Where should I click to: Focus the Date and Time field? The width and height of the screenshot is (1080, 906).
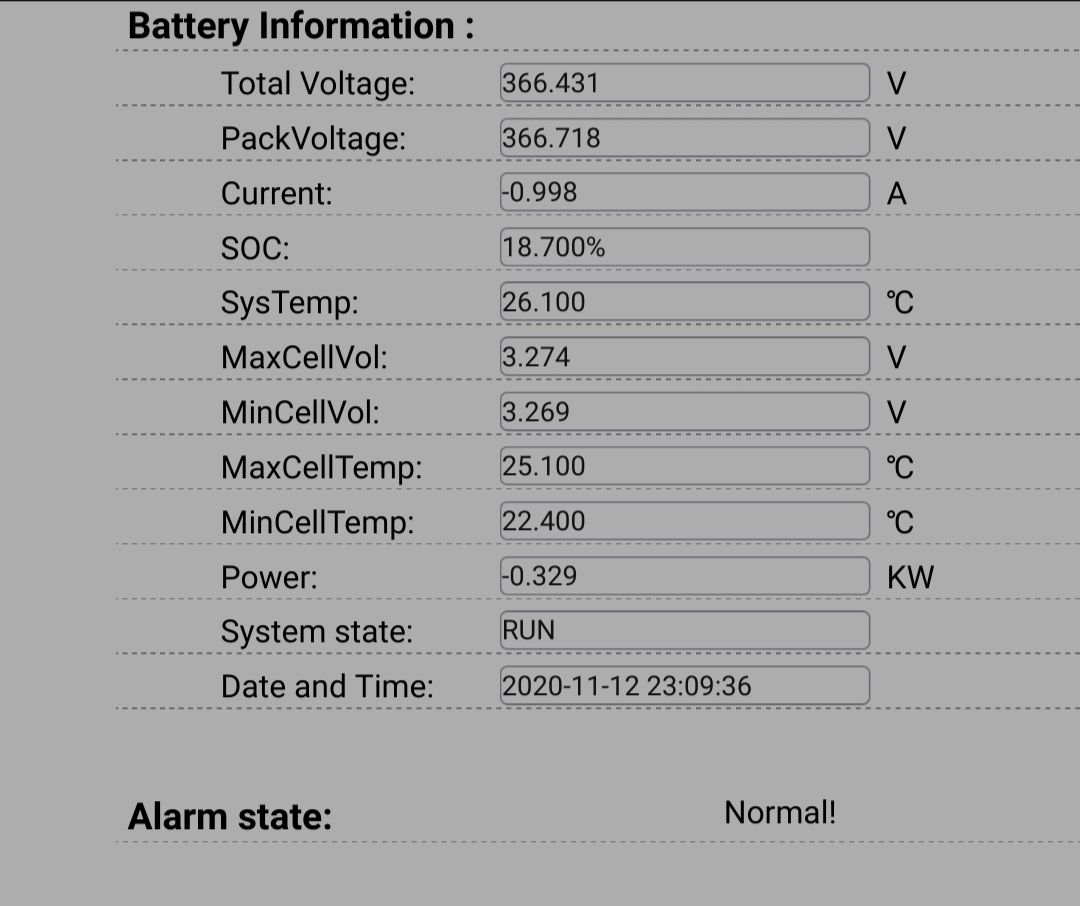coord(684,685)
